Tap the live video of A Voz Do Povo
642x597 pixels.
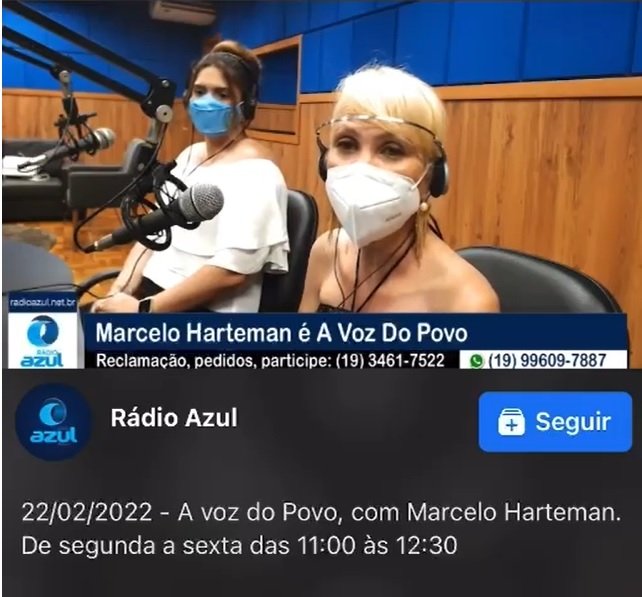pyautogui.click(x=320, y=180)
